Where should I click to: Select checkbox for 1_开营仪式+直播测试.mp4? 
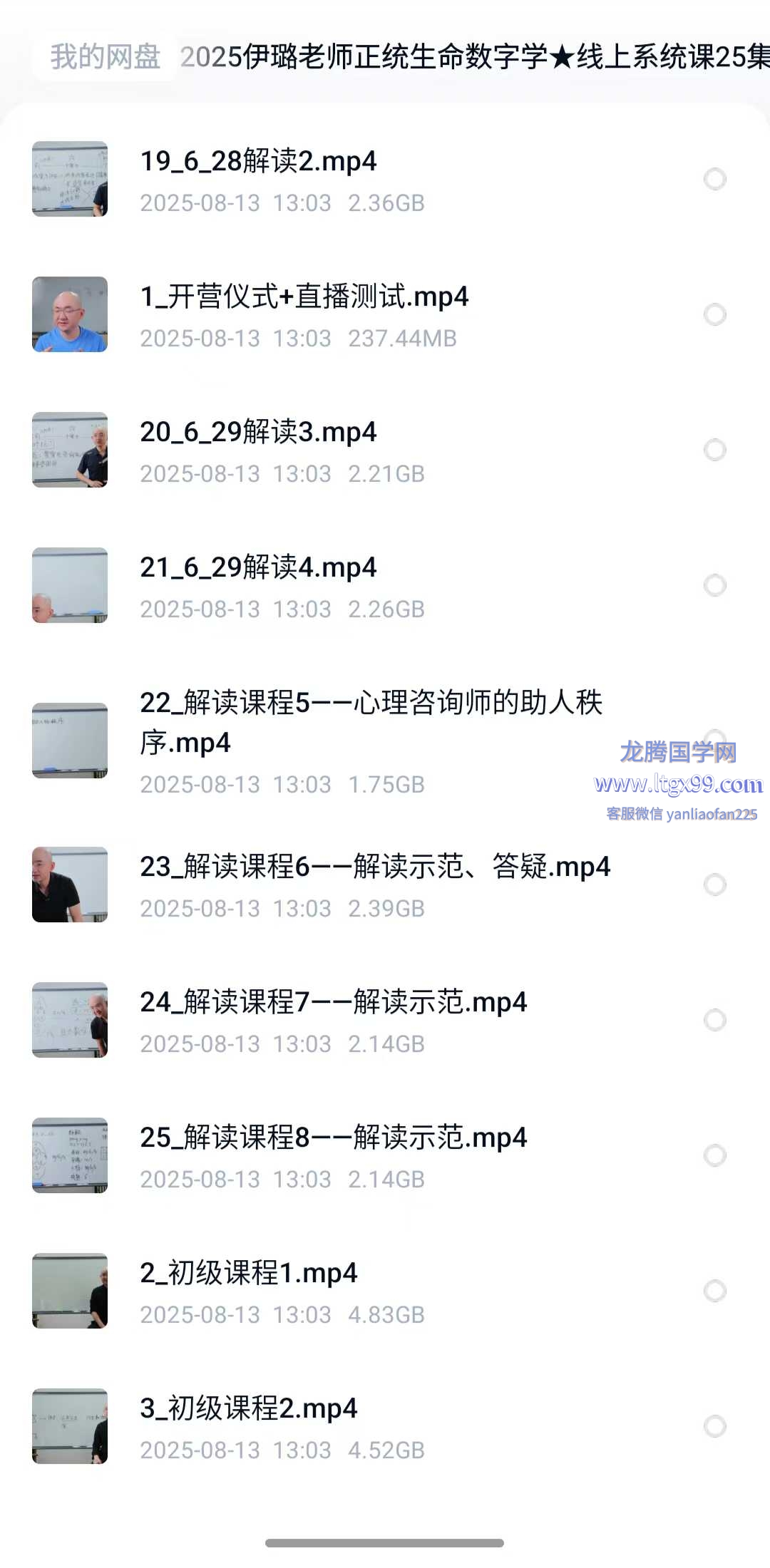pyautogui.click(x=714, y=314)
